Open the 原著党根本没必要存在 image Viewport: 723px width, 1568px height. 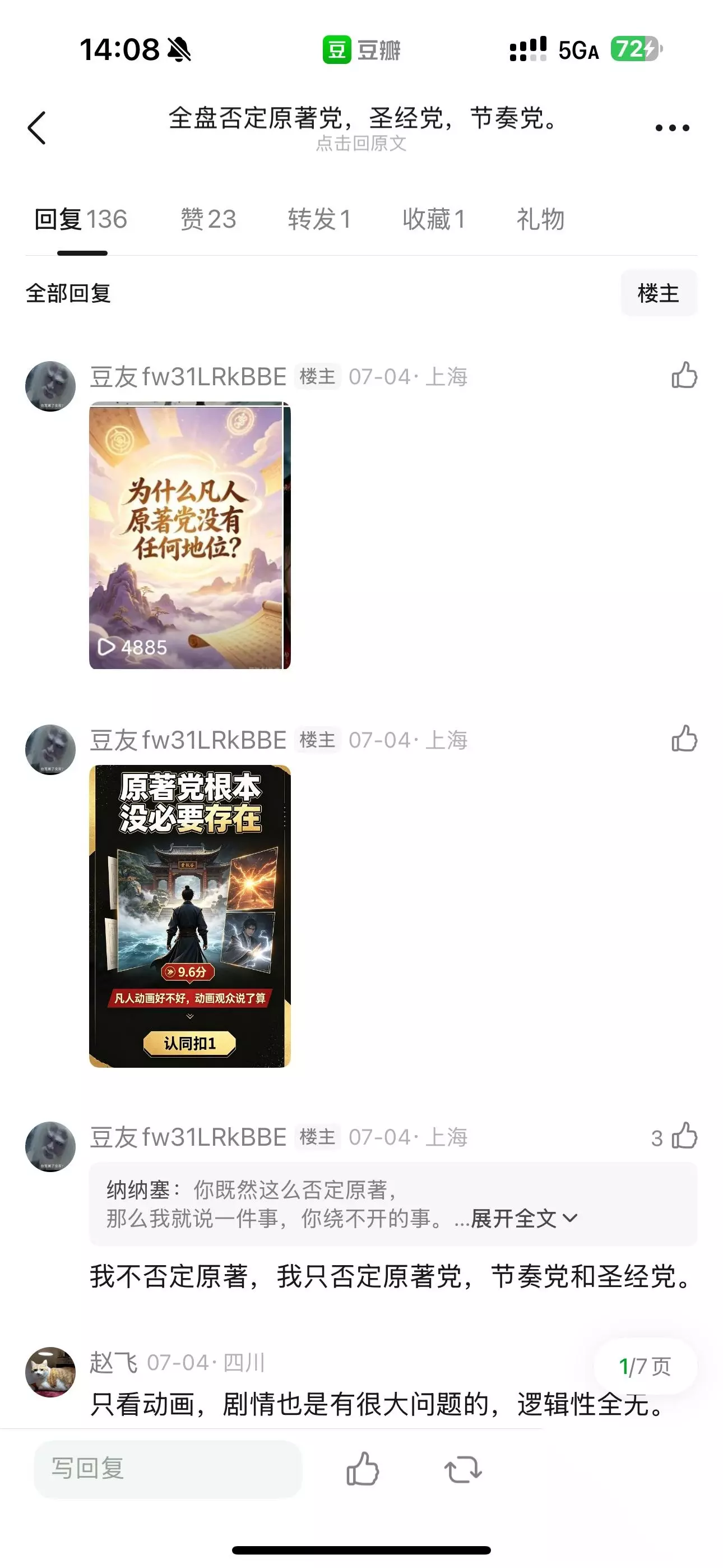(190, 916)
